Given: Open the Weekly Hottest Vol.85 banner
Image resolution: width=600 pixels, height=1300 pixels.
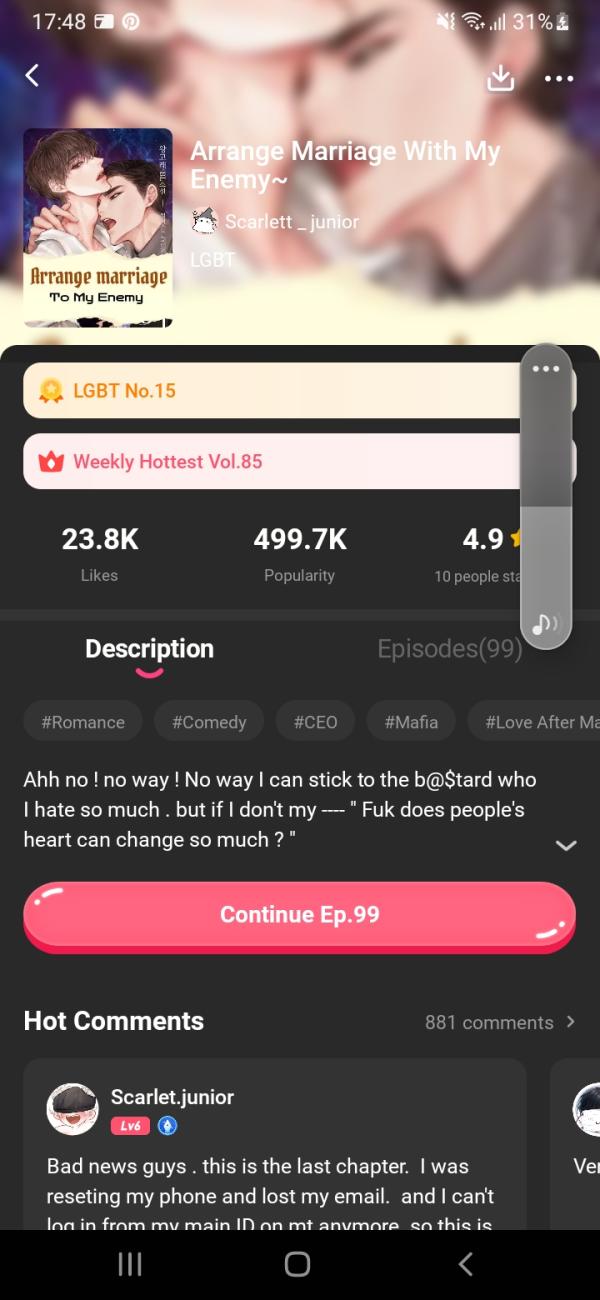Looking at the screenshot, I should [x=270, y=462].
